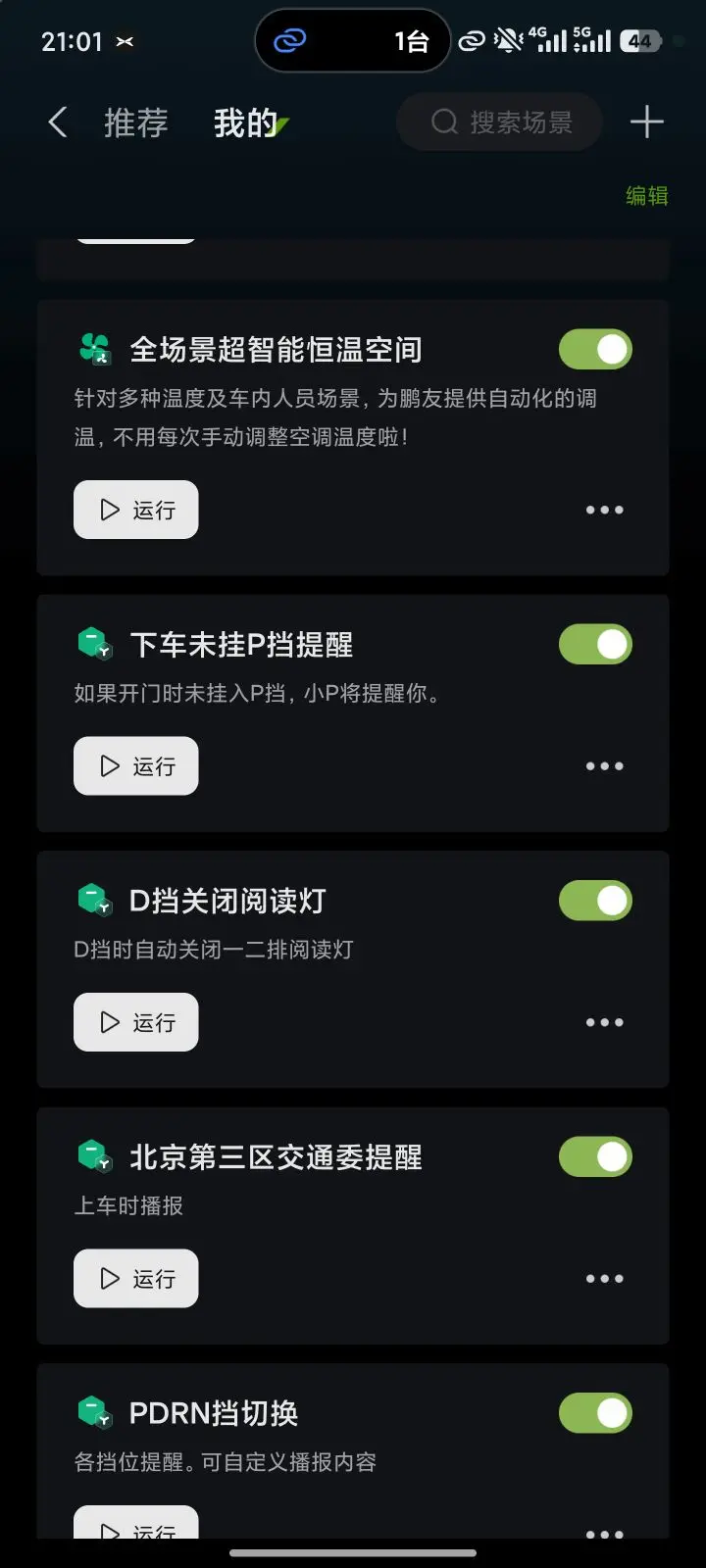Open more options for 北京第三区交通委提醒
Viewport: 706px width, 1568px height.
click(604, 1279)
